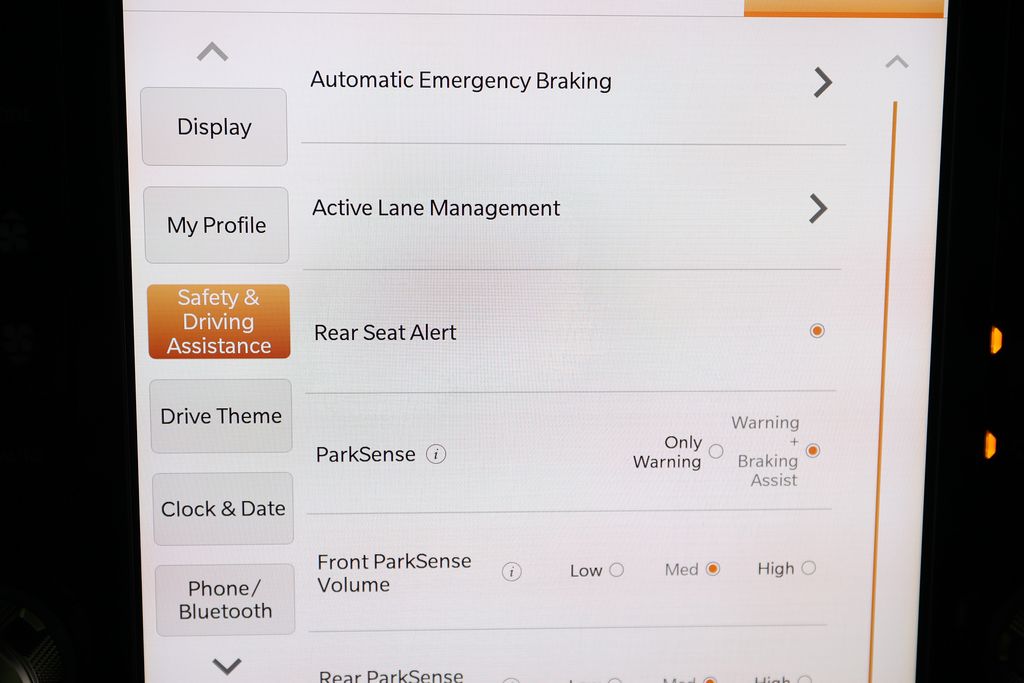Tap the category list up arrow
1024x683 pixels.
click(x=212, y=52)
